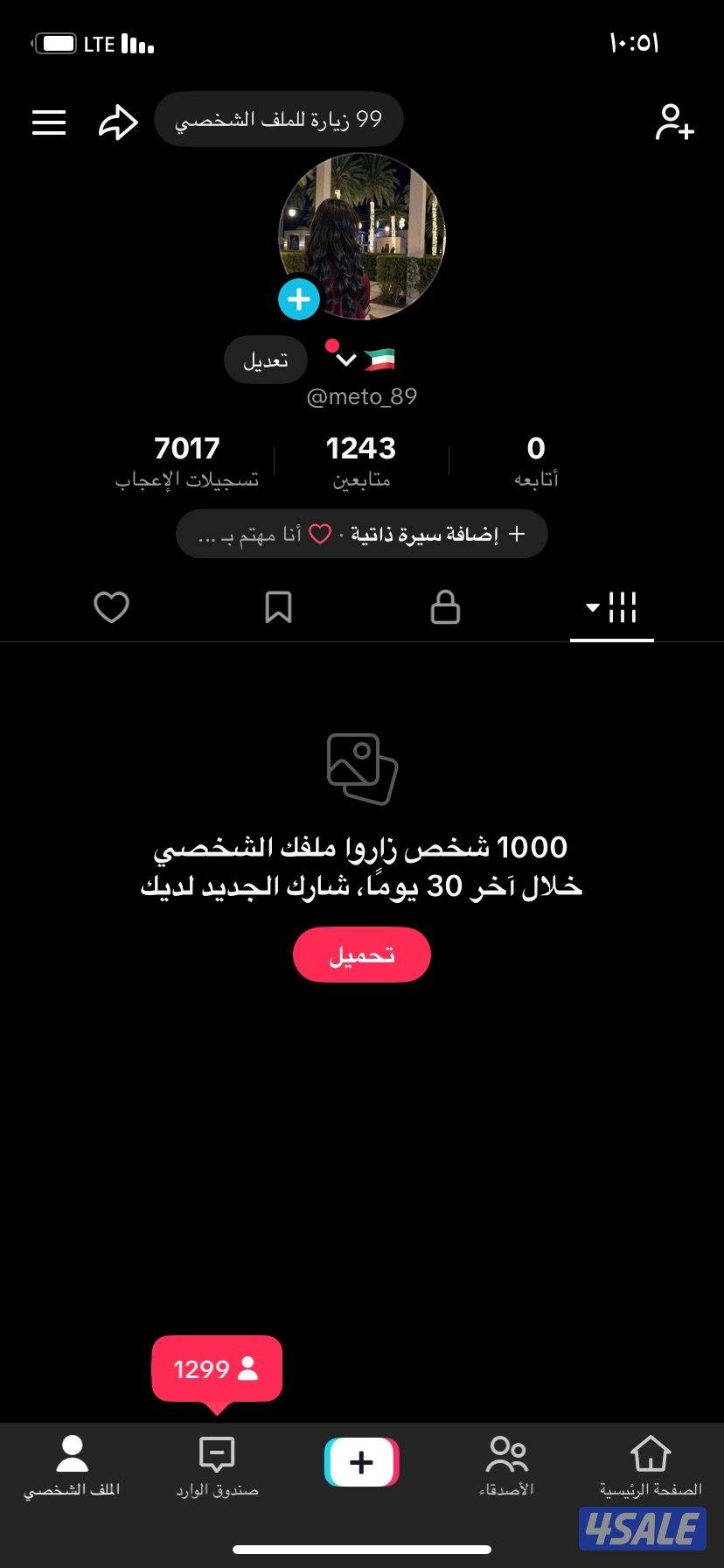Open the bookmarked videos tab icon
724x1568 pixels.
278,606
